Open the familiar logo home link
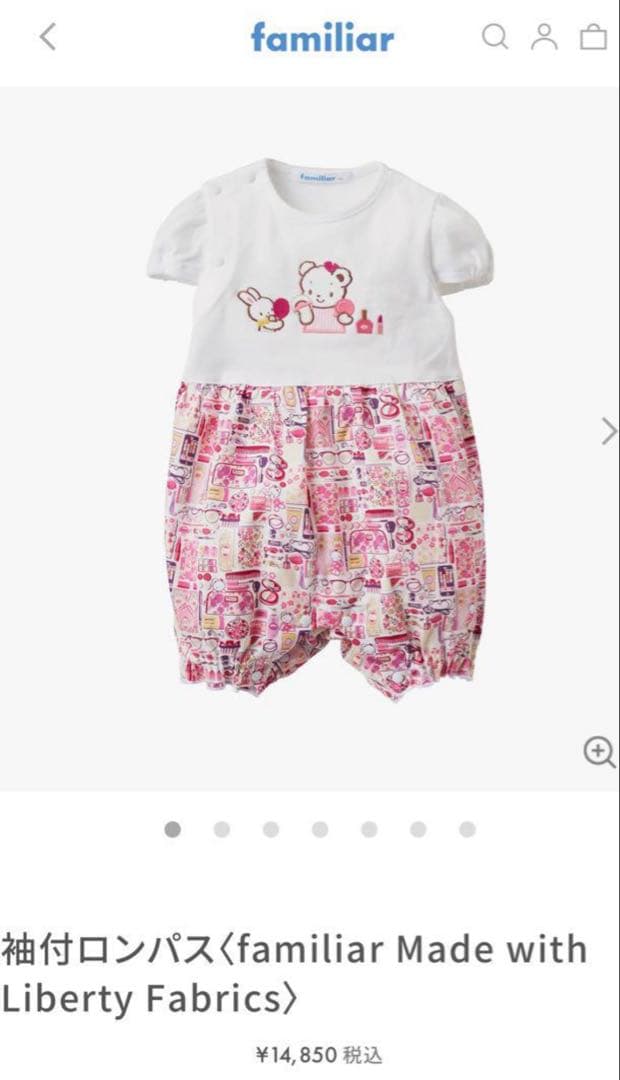This screenshot has height=1080, width=620. 322,38
